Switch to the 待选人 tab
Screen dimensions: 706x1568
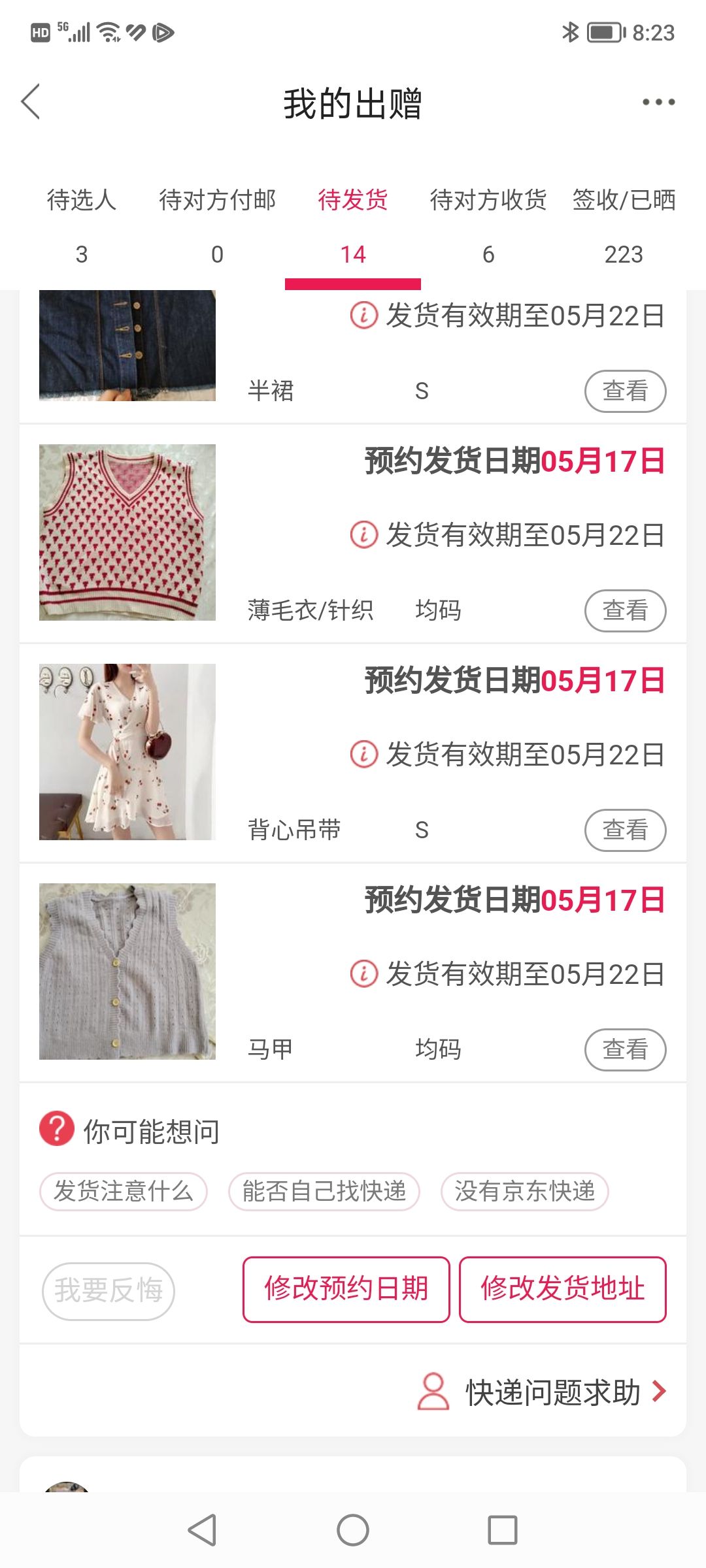[x=82, y=226]
